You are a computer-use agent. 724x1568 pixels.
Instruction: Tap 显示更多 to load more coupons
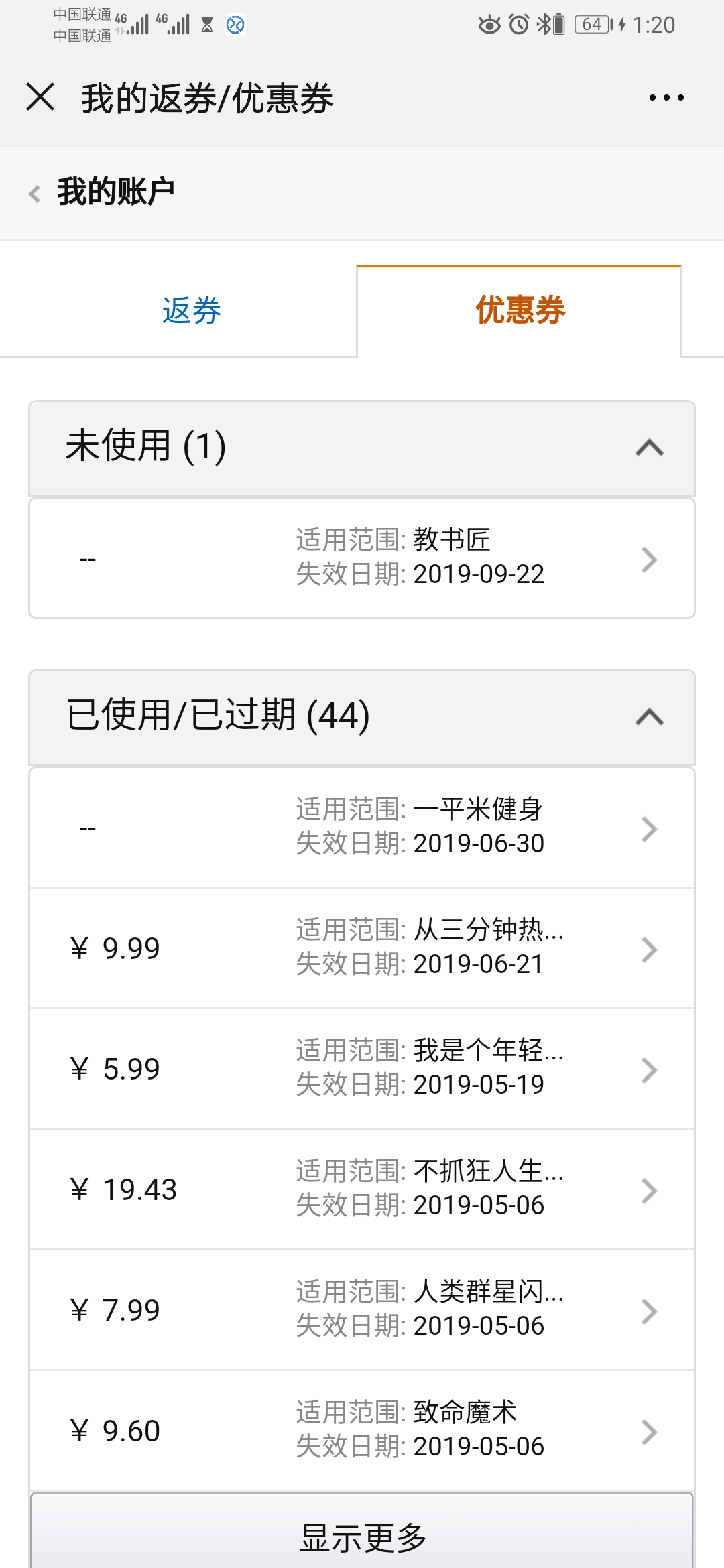[x=361, y=1538]
